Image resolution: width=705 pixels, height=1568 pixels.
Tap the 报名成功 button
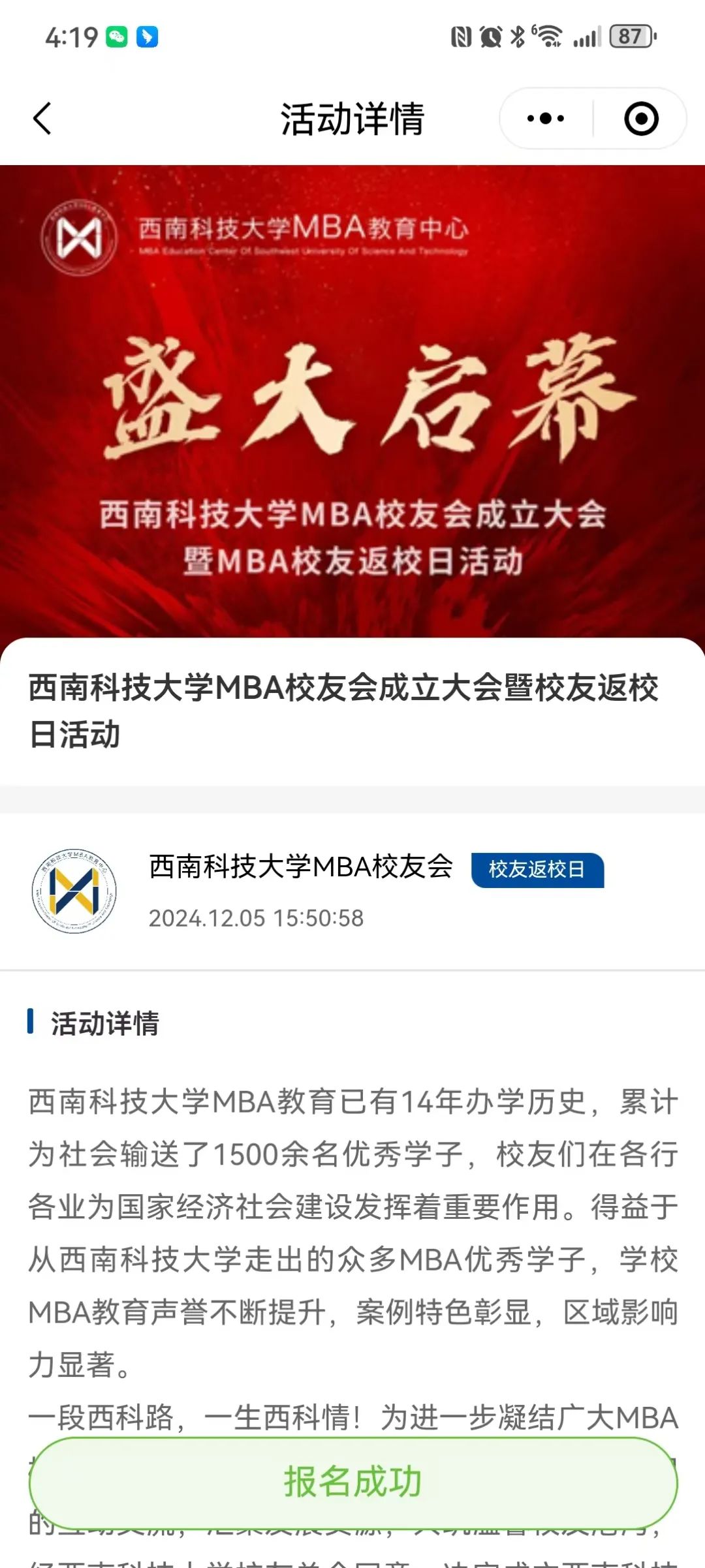pos(352,1483)
